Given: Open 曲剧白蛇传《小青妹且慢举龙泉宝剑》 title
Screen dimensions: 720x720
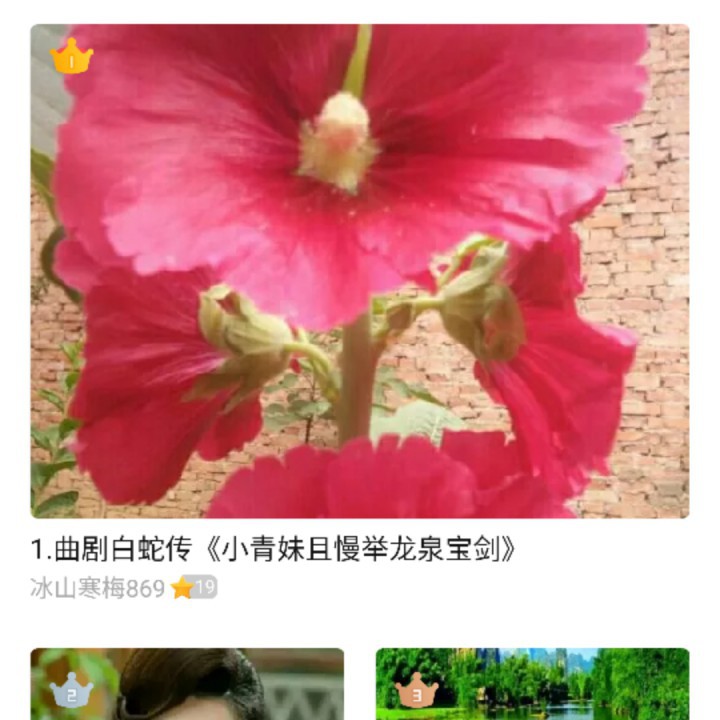Looking at the screenshot, I should click(x=273, y=549).
